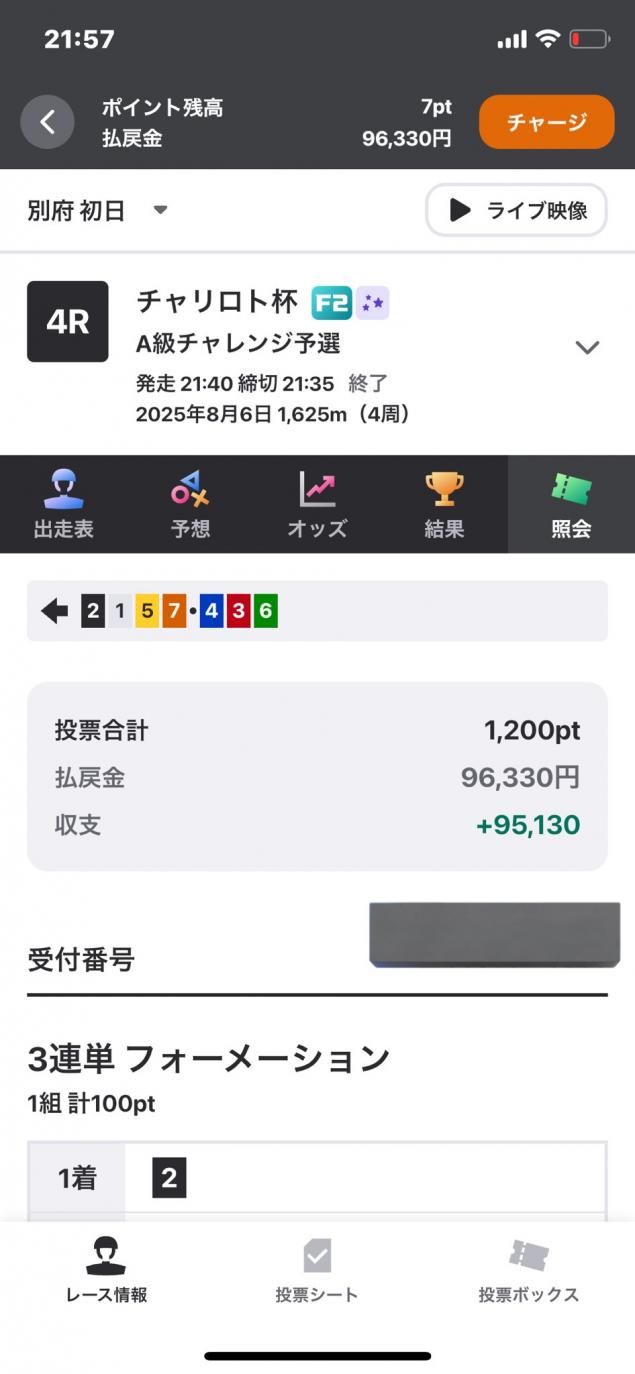Watch the ライブ映像 live video
Screen dimensions: 635x1374
(516, 210)
